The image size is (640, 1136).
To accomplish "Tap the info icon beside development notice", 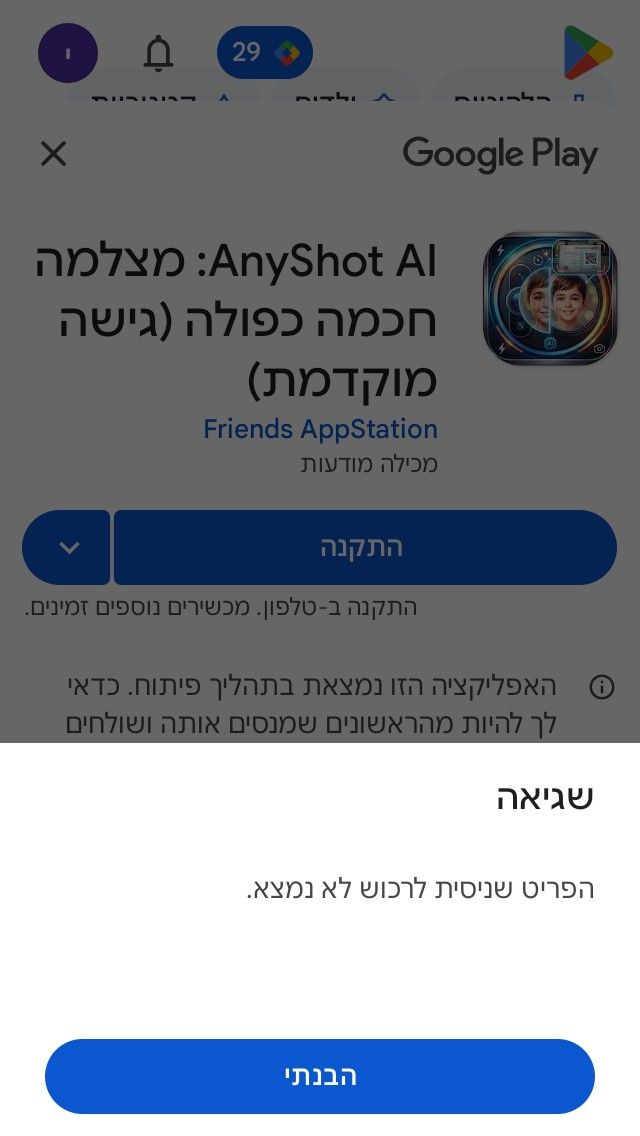I will [602, 687].
